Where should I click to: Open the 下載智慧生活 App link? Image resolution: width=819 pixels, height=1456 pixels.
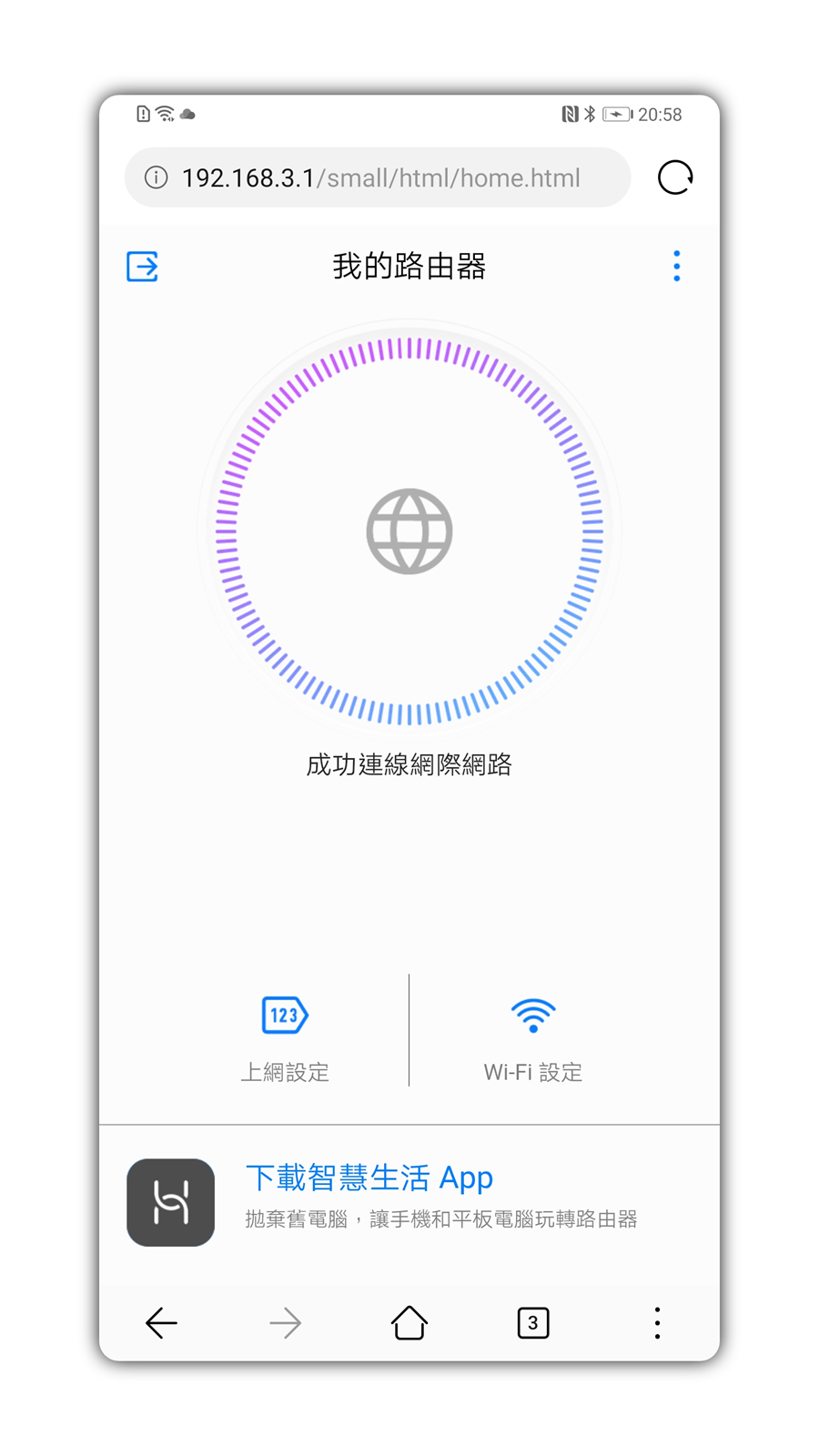[x=369, y=1177]
